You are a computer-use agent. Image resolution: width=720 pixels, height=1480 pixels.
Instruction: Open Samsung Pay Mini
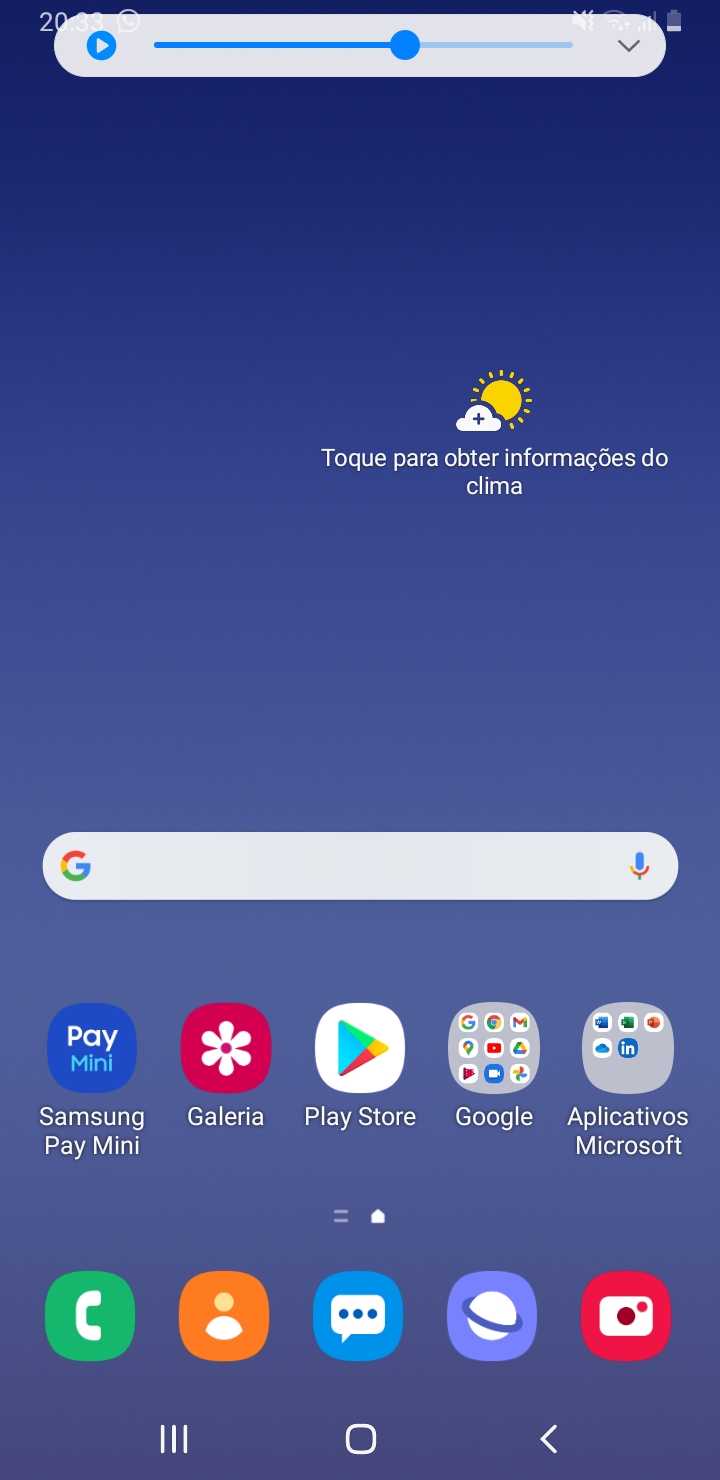coord(92,1048)
